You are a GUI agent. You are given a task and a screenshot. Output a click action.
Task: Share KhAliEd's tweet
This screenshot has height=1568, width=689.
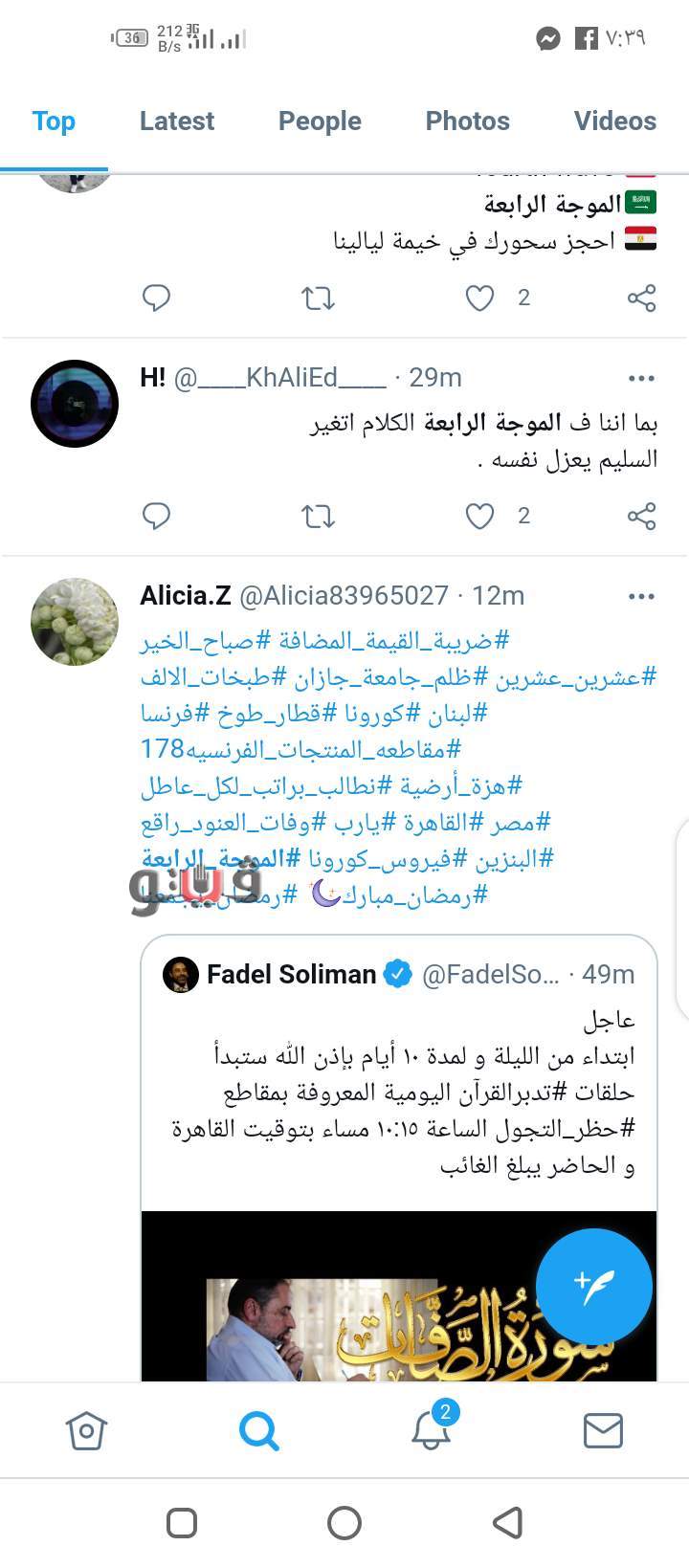click(641, 517)
